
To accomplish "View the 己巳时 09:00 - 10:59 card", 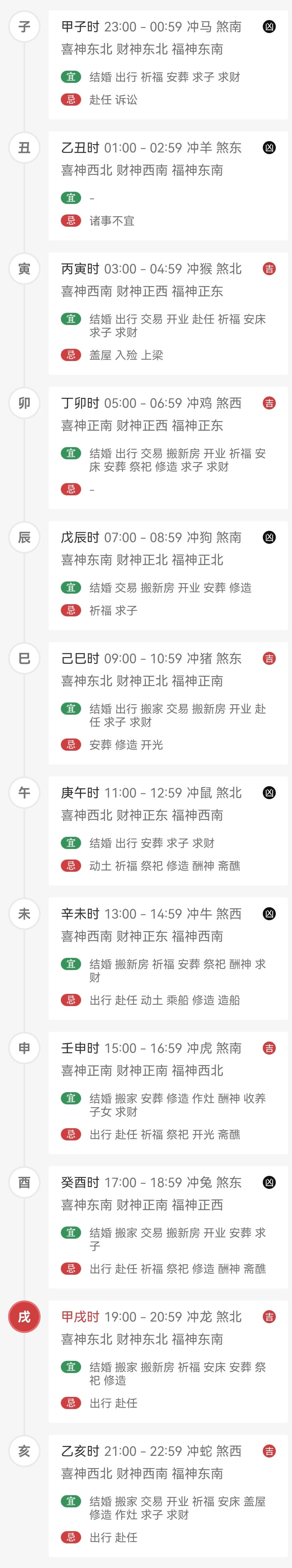I will click(x=168, y=702).
